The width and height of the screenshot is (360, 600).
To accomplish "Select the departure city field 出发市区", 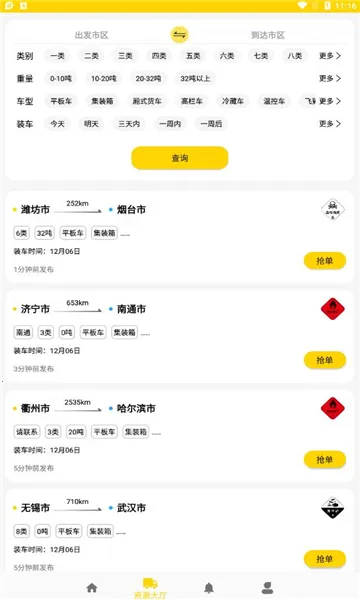I will click(91, 35).
